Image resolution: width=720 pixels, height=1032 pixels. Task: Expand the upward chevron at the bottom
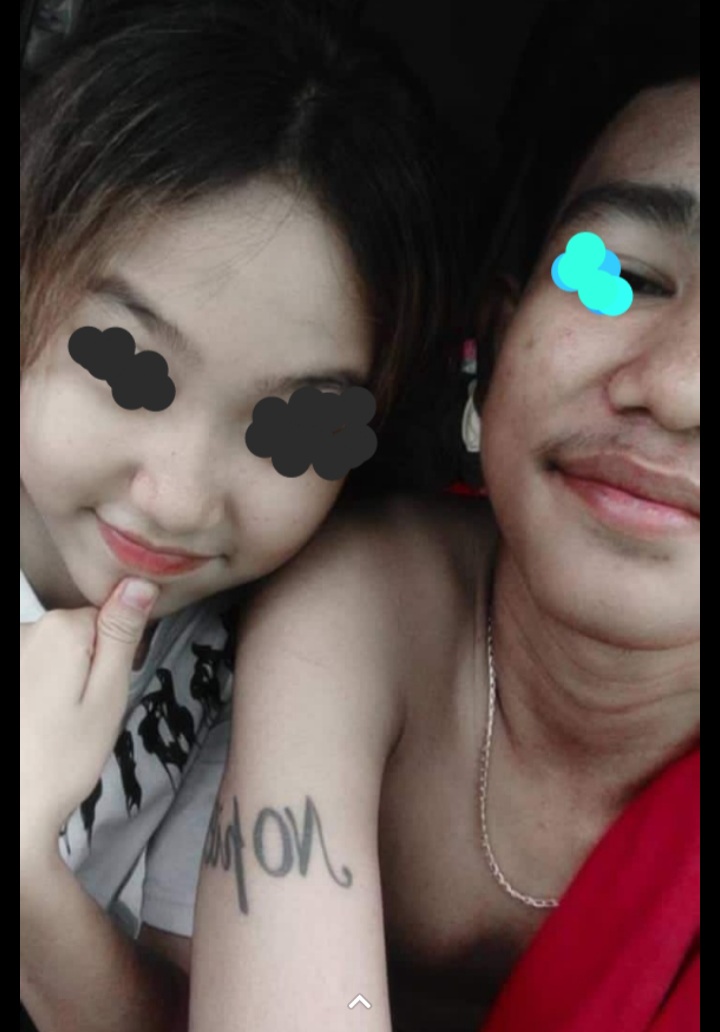[360, 1002]
